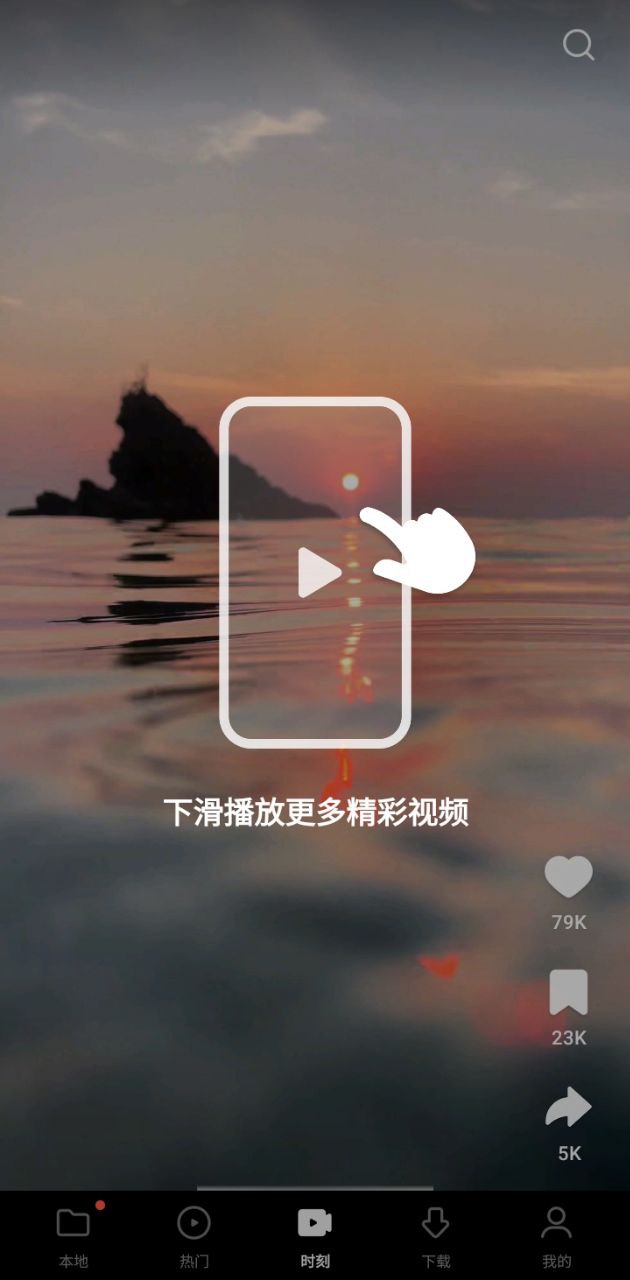Bookmark this video
The height and width of the screenshot is (1280, 630).
click(568, 993)
